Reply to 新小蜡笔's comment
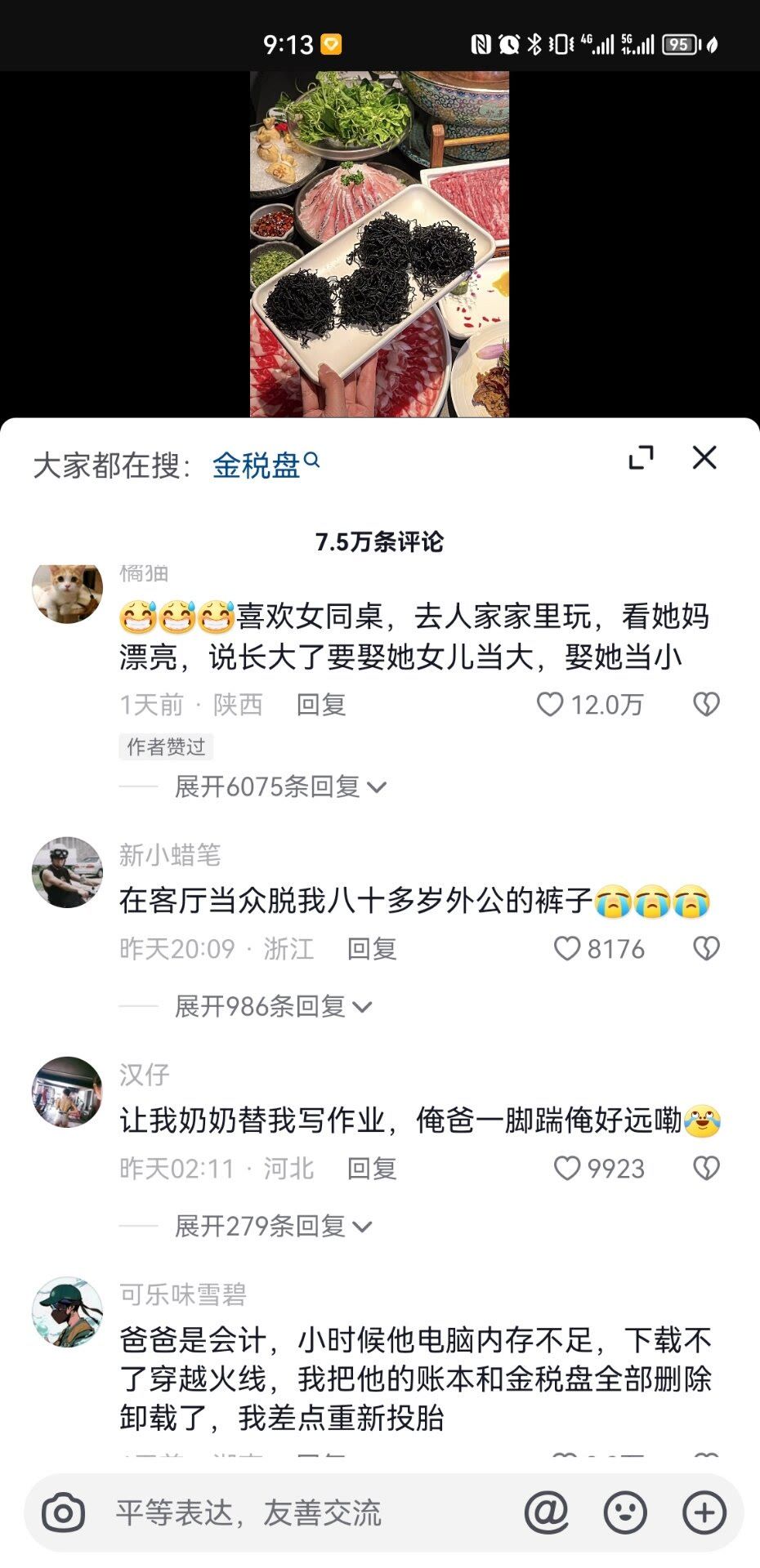Screen dimensions: 760x1568 [x=372, y=949]
